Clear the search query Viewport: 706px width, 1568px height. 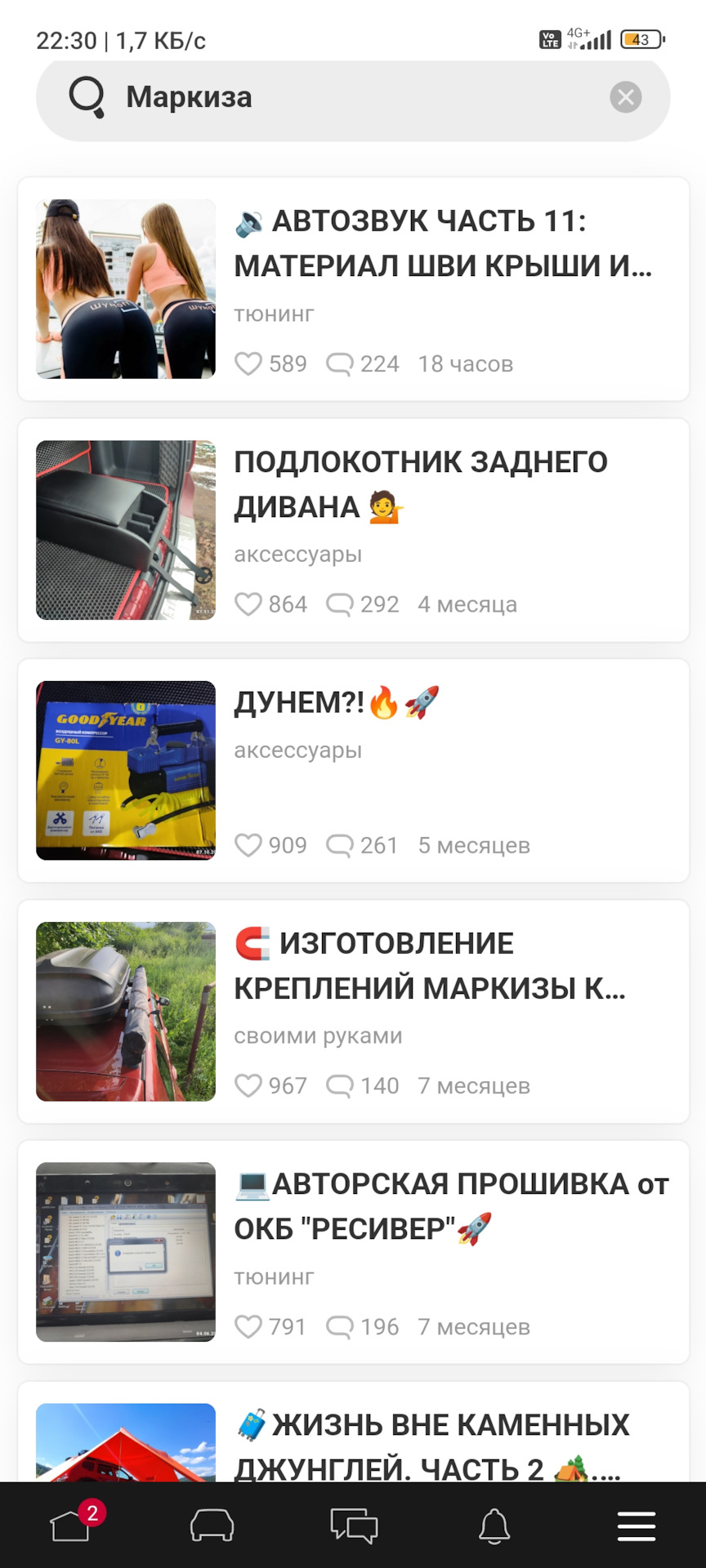(x=625, y=98)
